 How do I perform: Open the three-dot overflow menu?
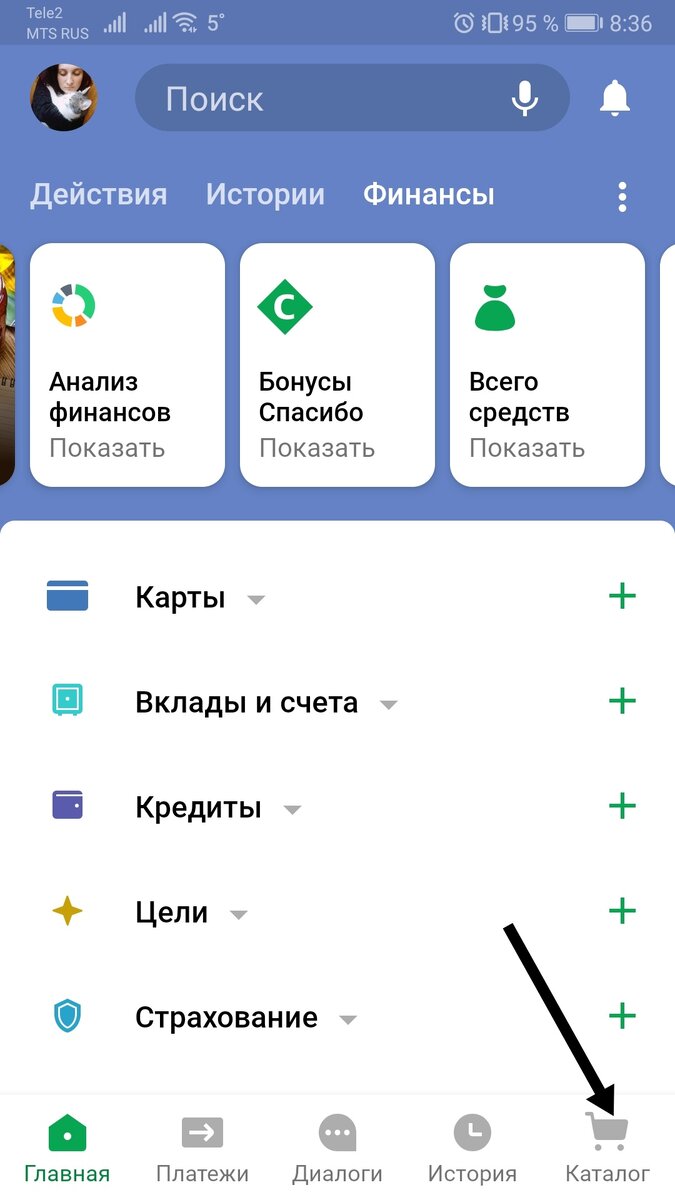[x=622, y=196]
